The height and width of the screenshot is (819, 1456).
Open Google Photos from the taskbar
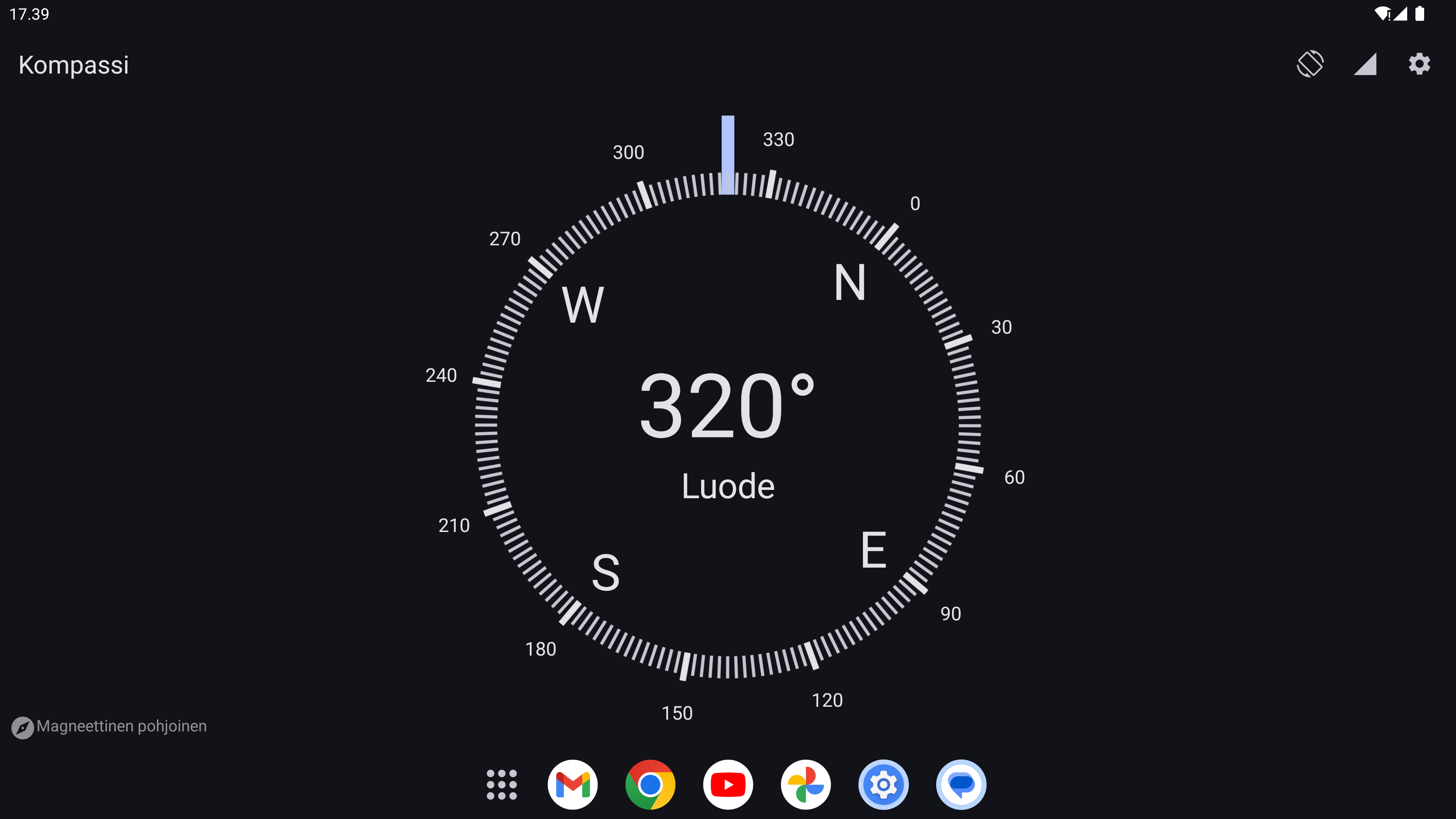[x=805, y=784]
